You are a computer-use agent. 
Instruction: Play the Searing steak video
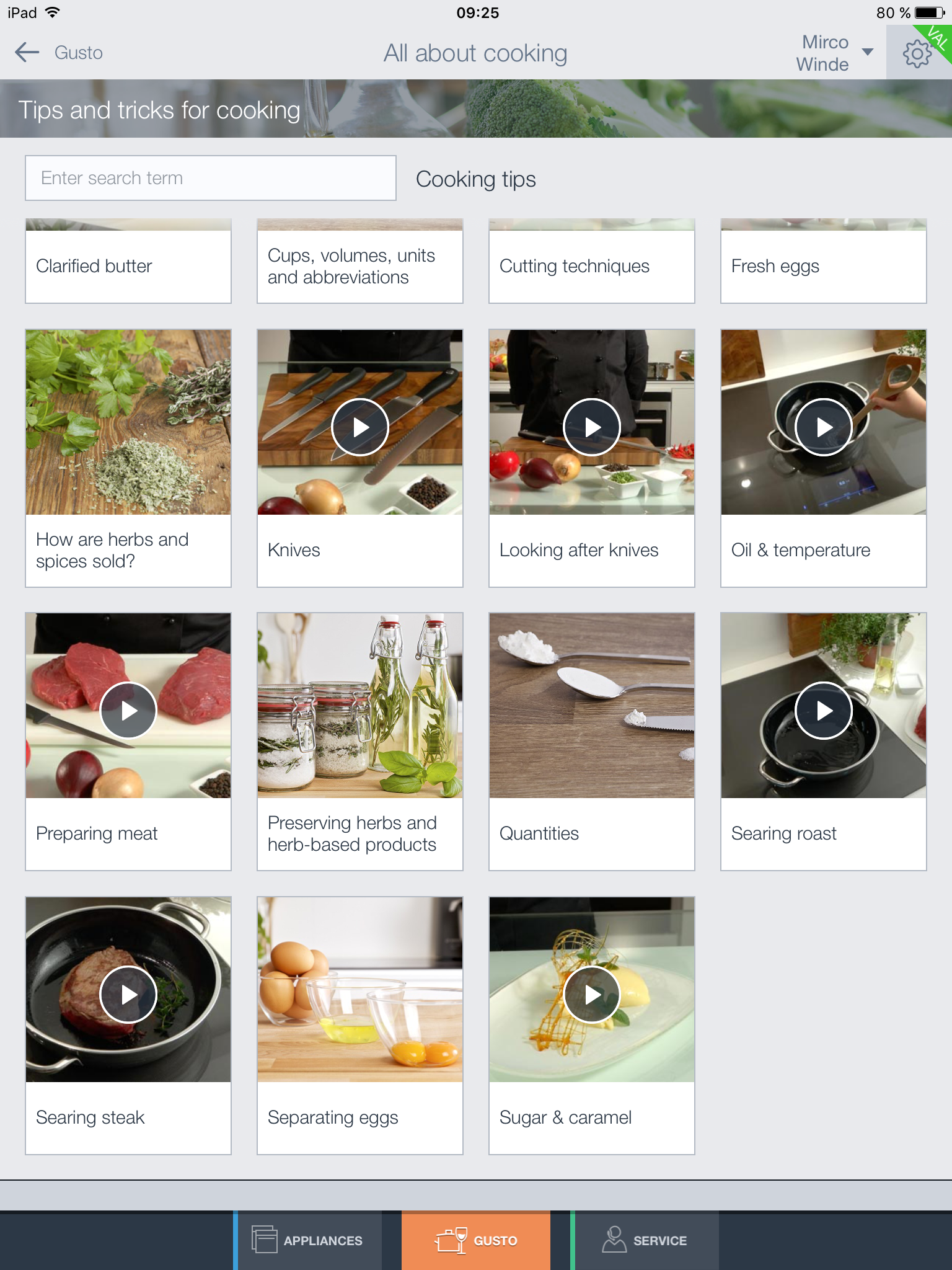(128, 995)
